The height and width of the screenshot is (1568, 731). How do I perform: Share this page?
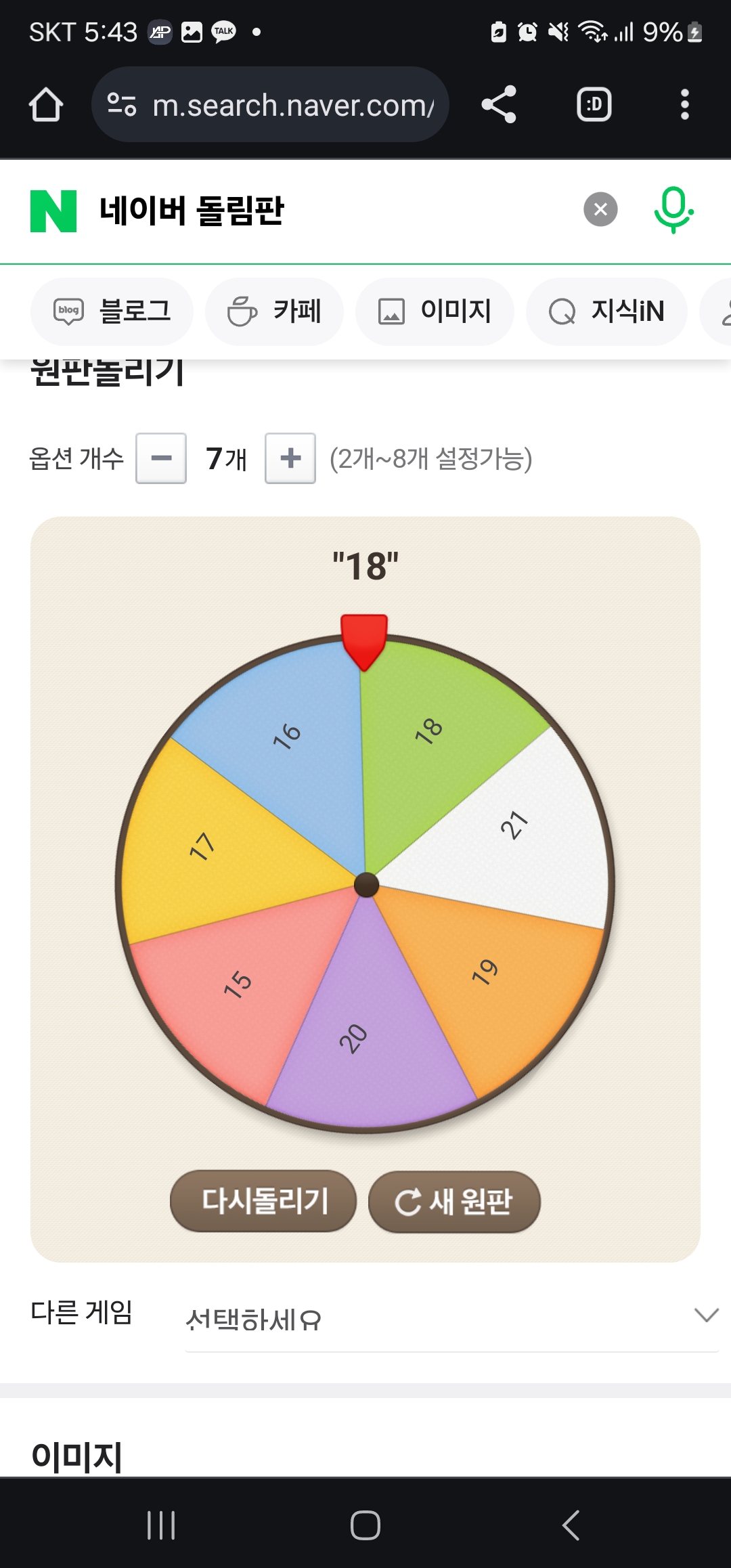499,105
